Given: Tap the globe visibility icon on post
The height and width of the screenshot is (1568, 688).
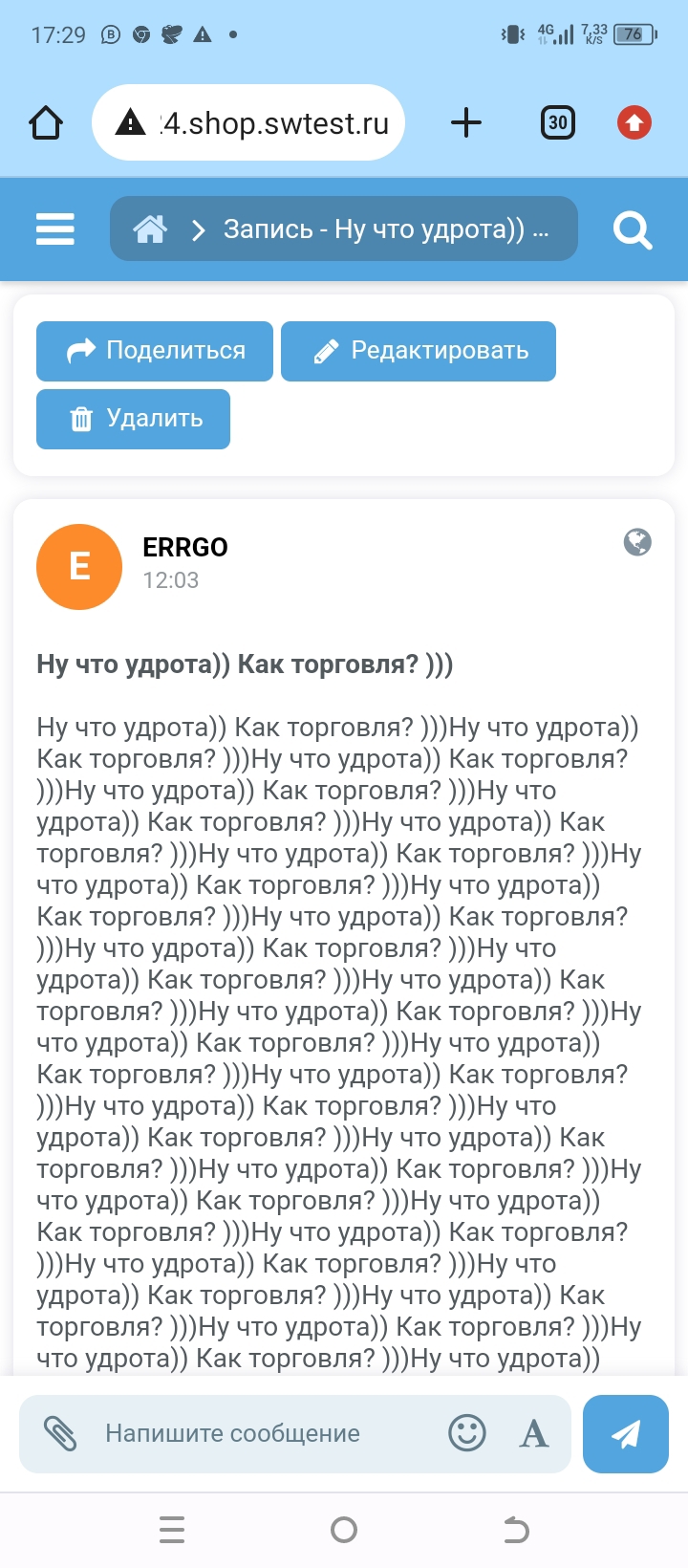Looking at the screenshot, I should 637,542.
